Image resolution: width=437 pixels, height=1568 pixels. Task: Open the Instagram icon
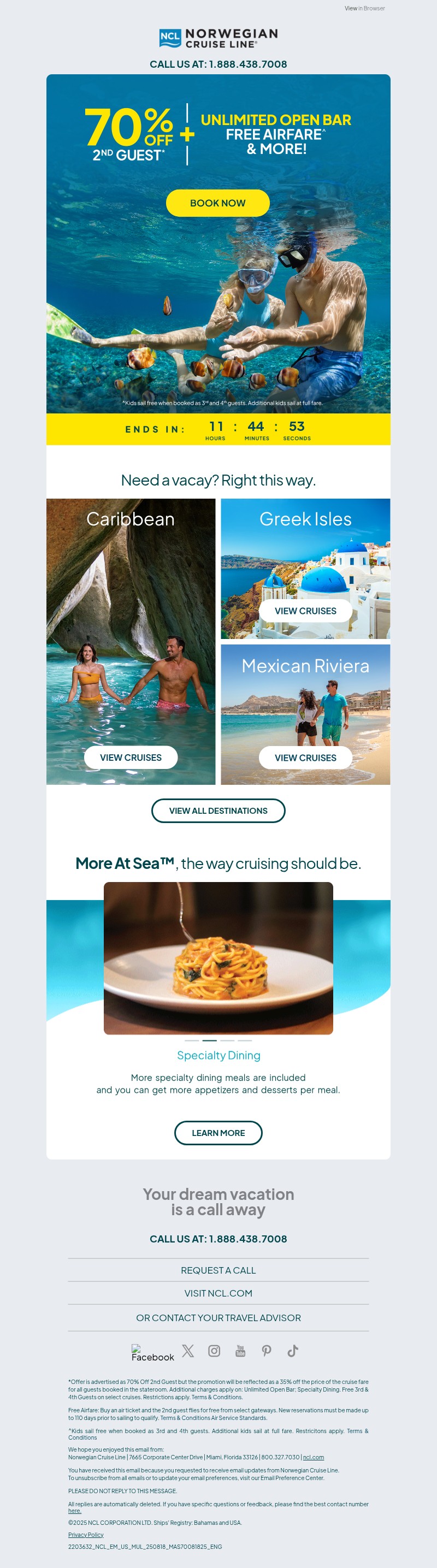214,1351
